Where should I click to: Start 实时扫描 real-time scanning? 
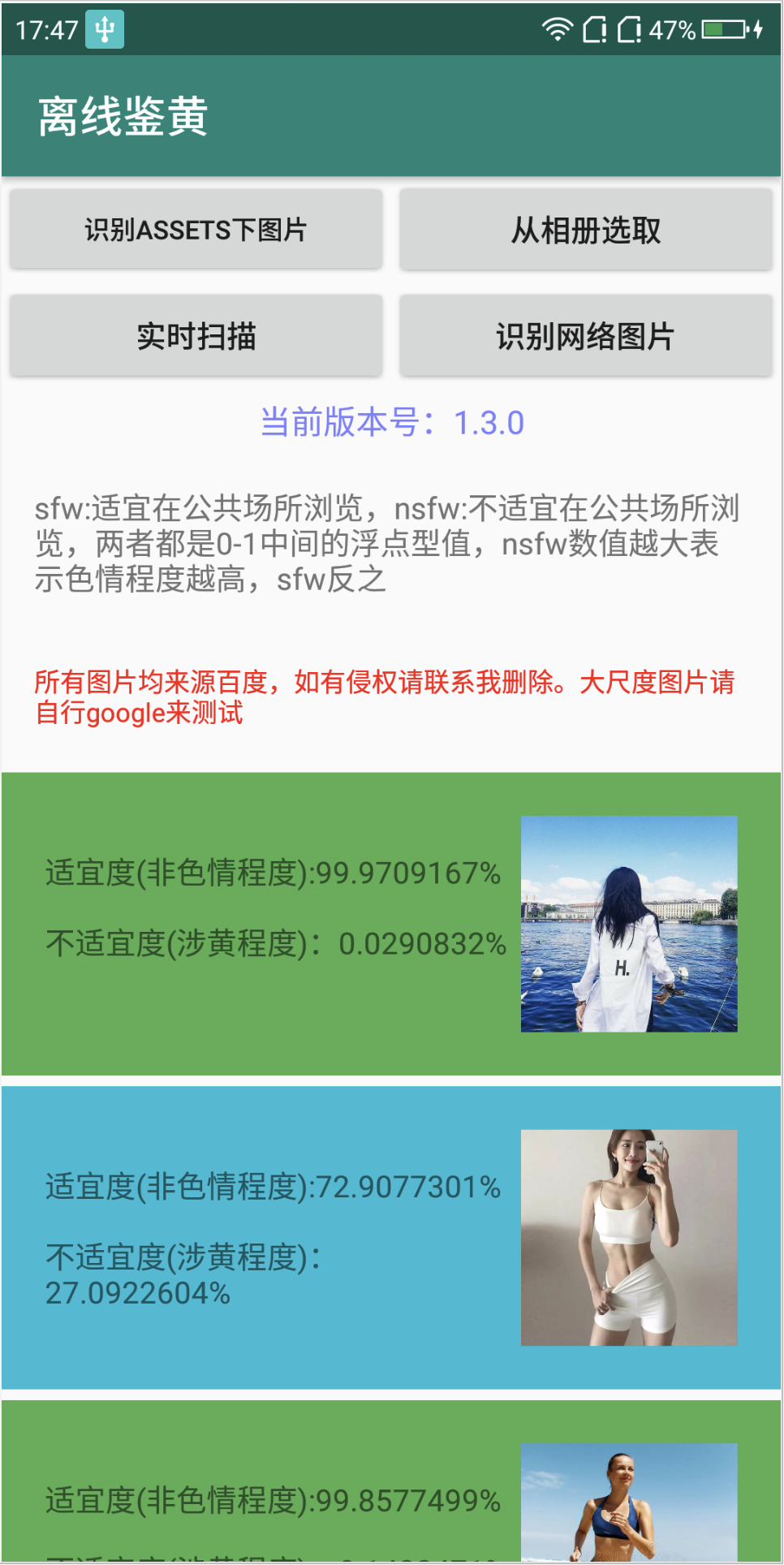(x=196, y=335)
